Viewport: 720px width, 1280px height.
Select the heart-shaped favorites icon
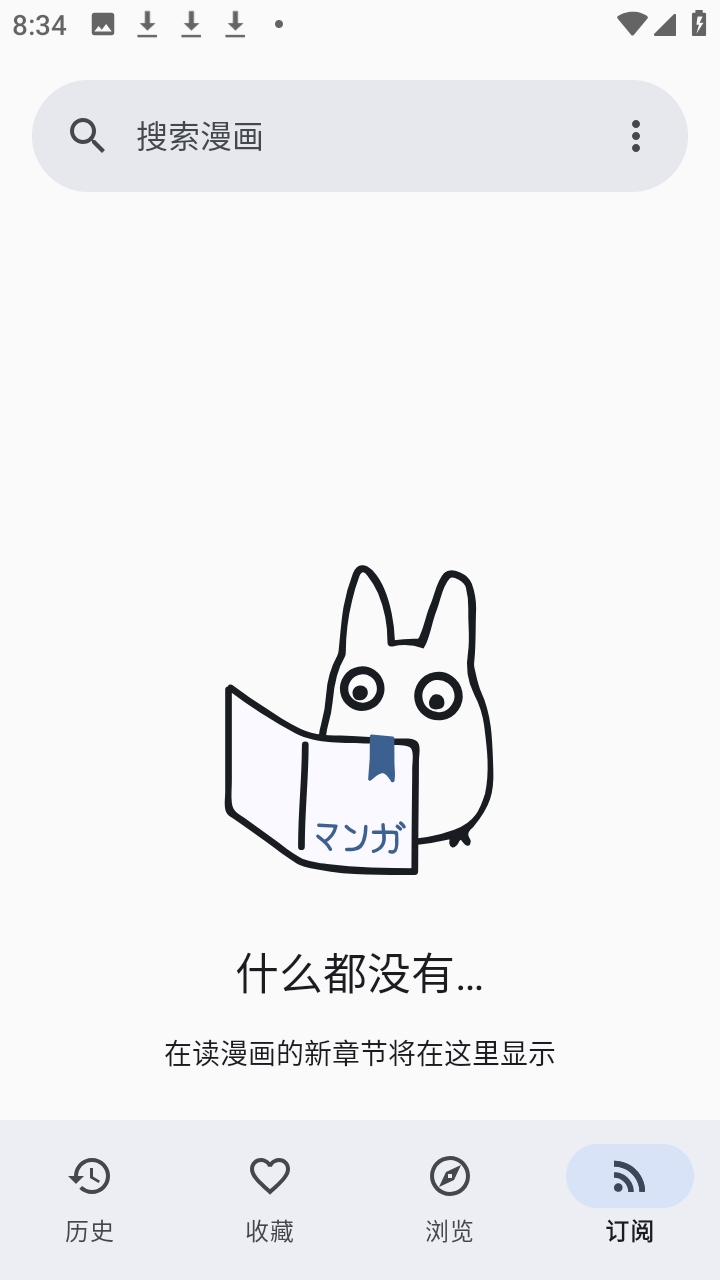(270, 1175)
